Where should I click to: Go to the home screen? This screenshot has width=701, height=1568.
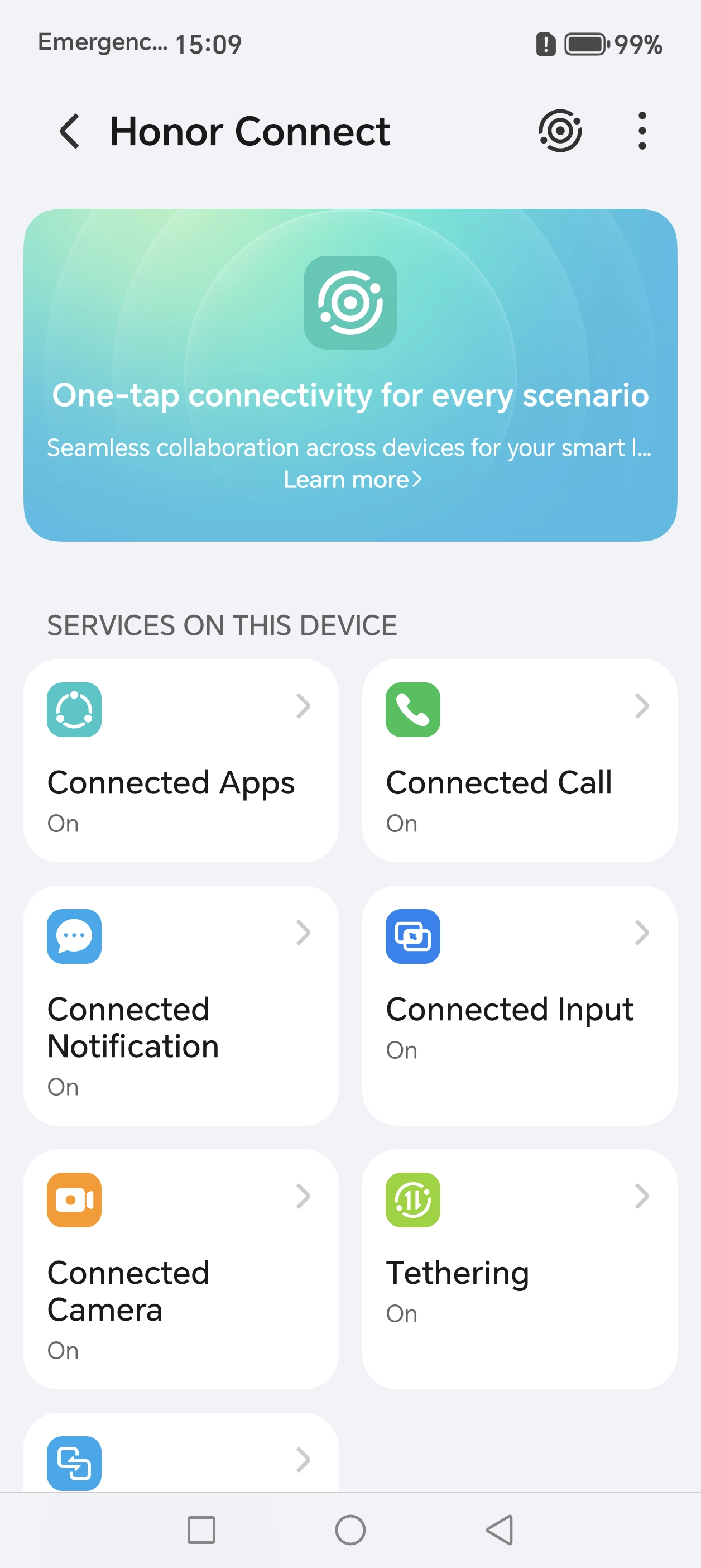point(350,1529)
